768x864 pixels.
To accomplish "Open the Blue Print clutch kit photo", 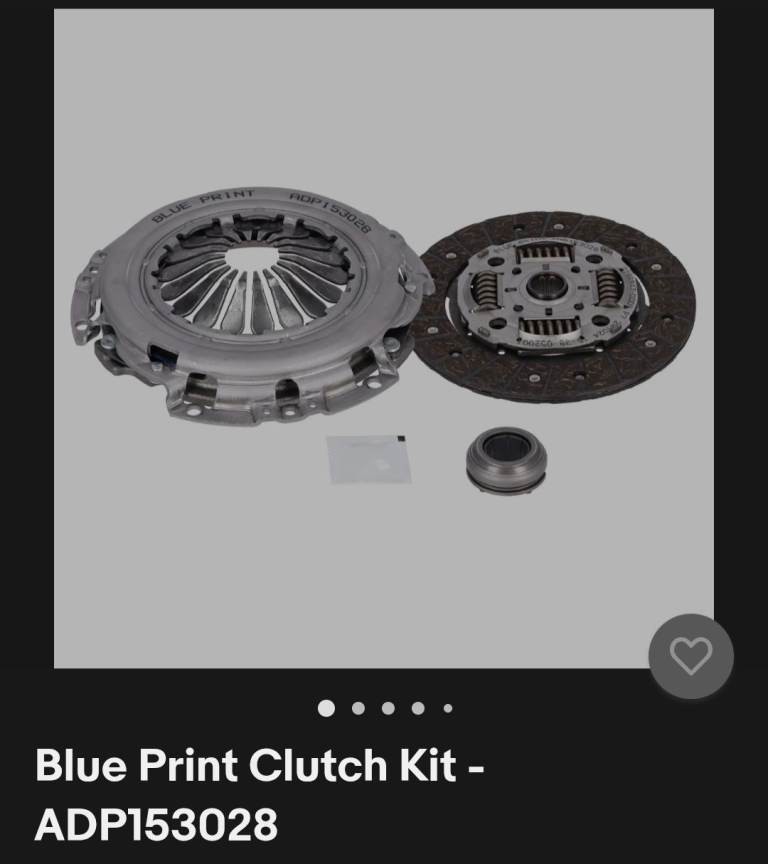I will pos(383,338).
